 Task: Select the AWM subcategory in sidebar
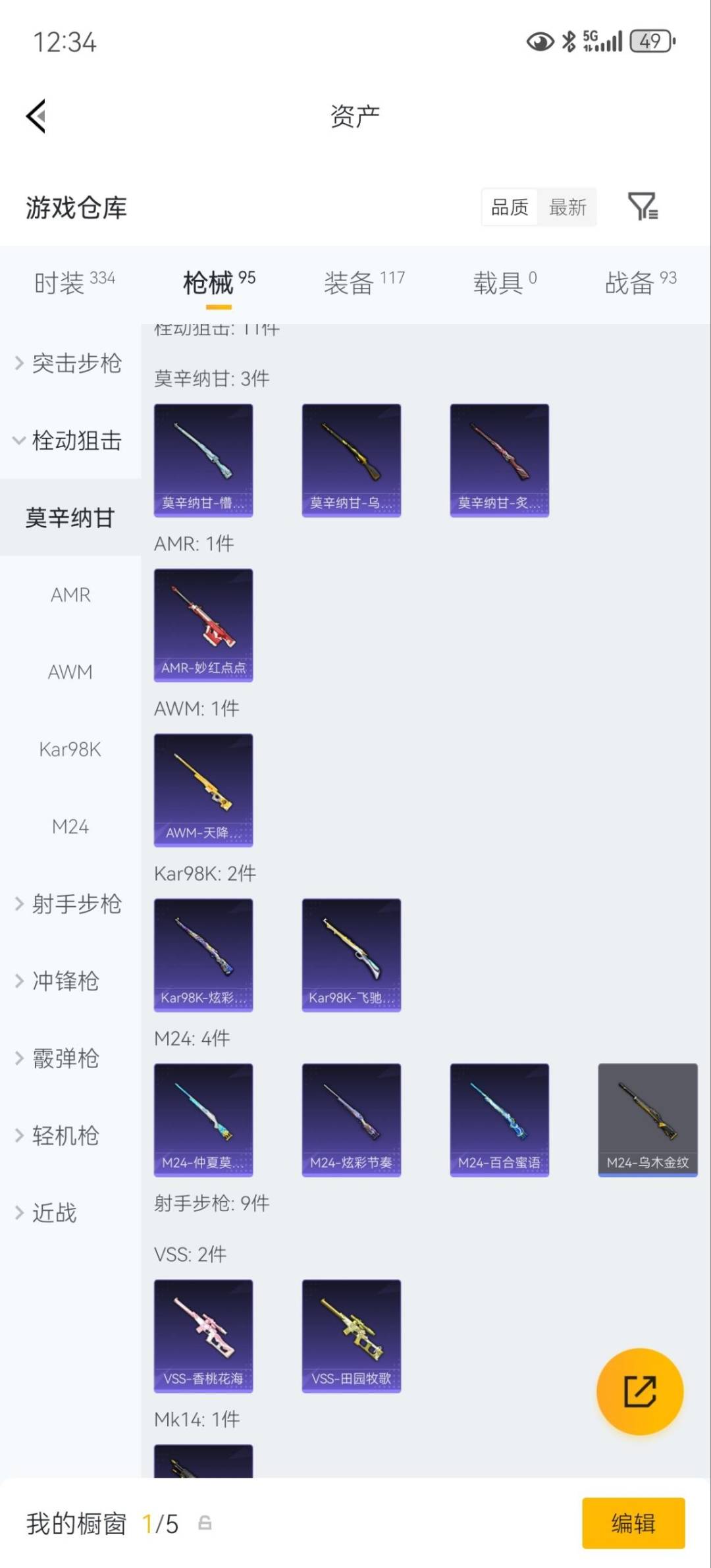[70, 672]
